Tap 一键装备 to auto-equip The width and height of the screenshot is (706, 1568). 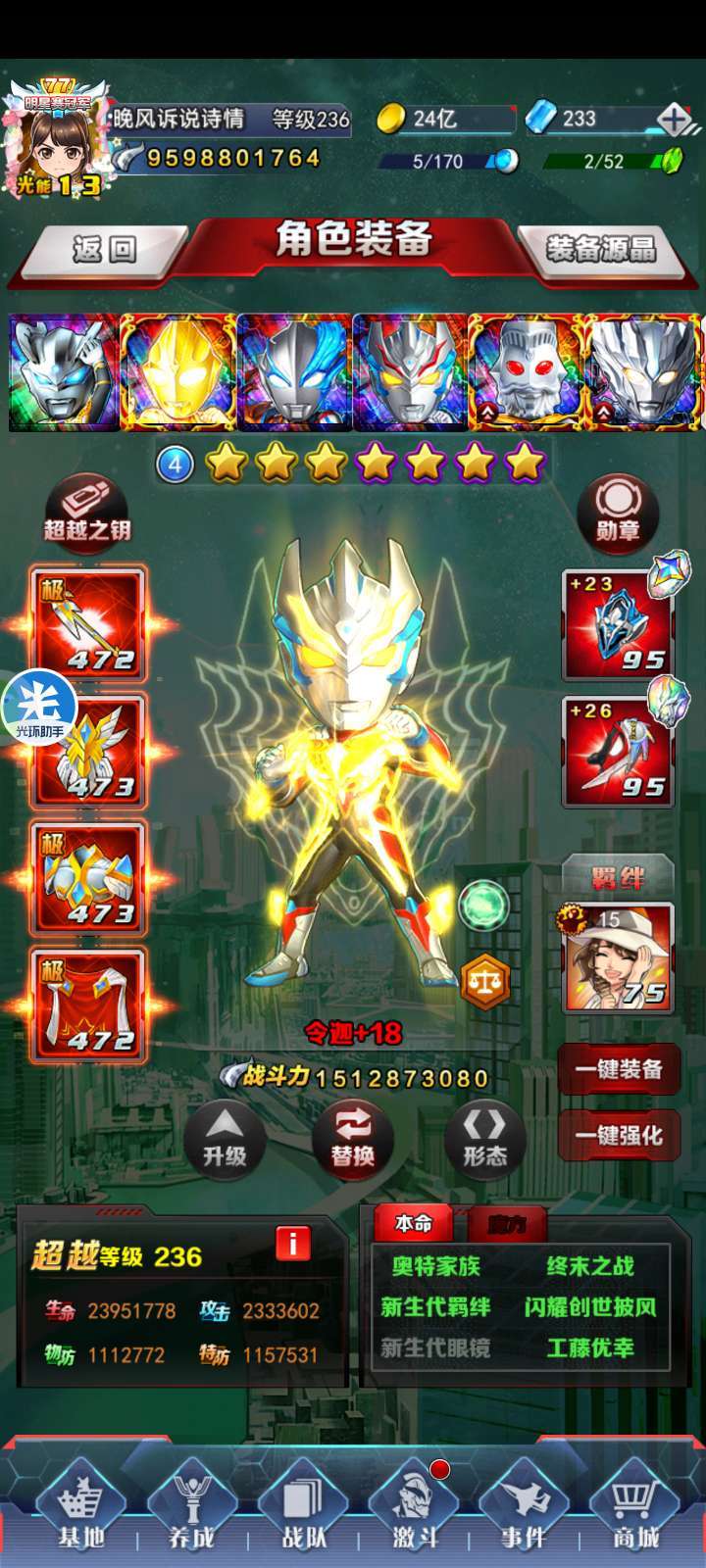click(619, 1069)
